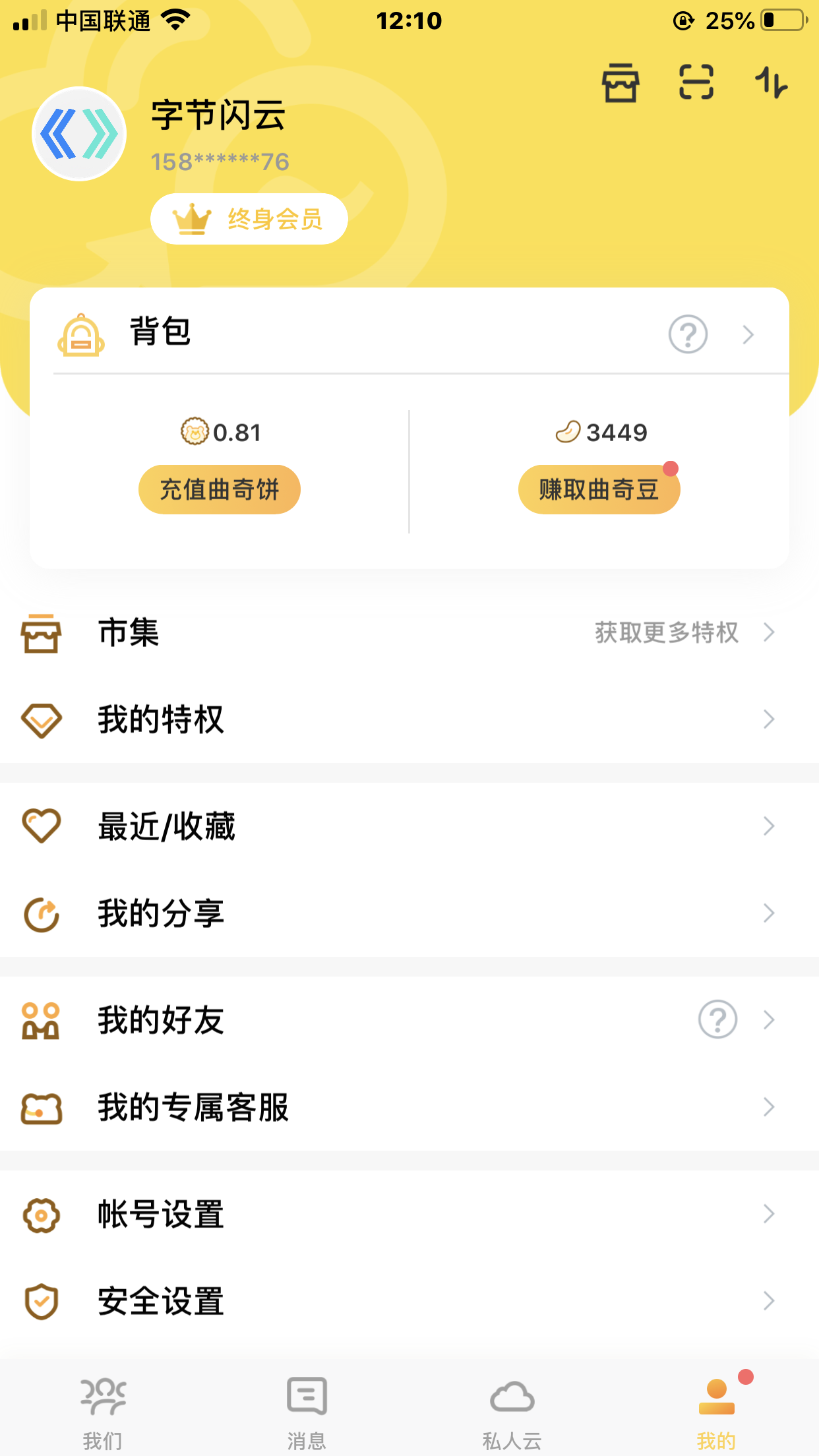819x1456 pixels.
Task: Open the transfer list arrows icon
Action: pos(771,82)
